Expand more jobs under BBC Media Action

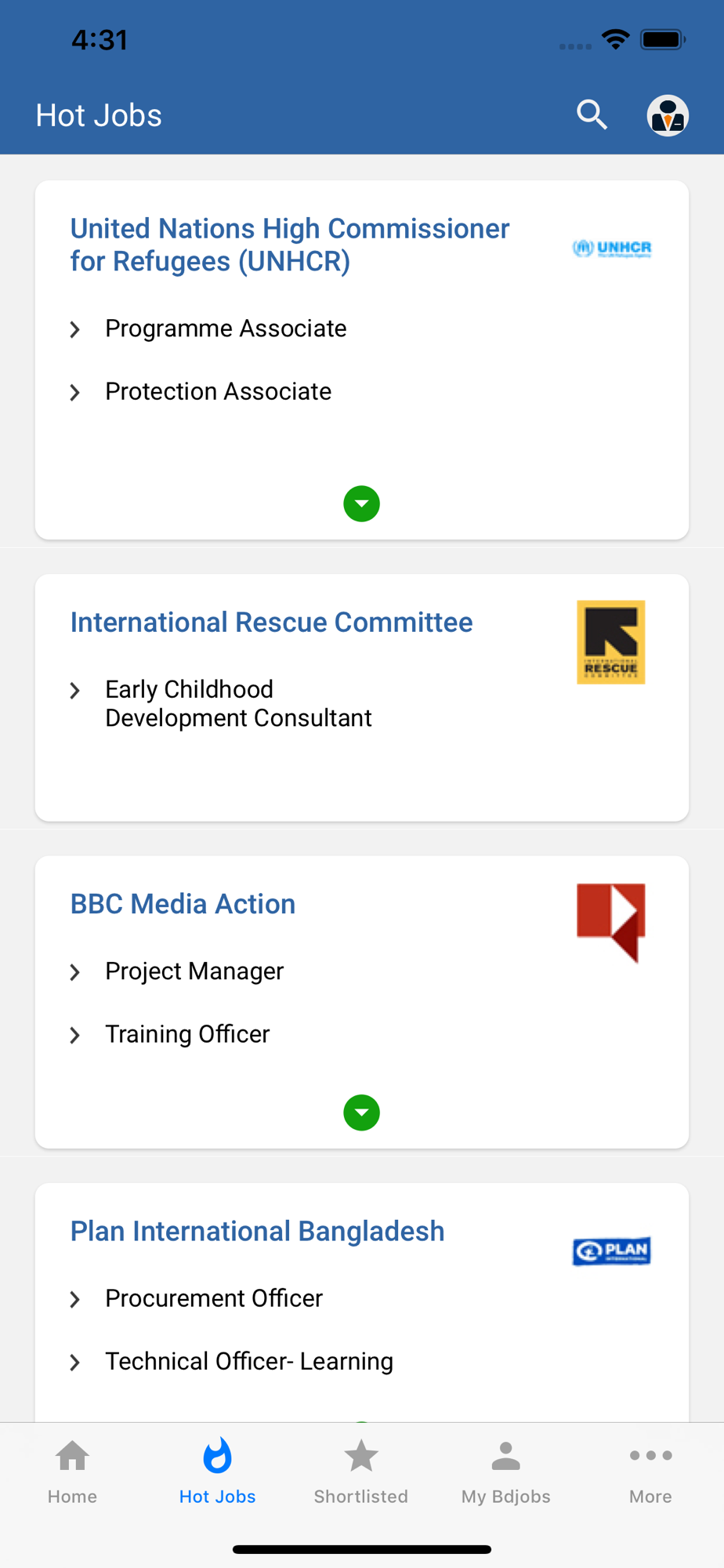(x=361, y=1112)
